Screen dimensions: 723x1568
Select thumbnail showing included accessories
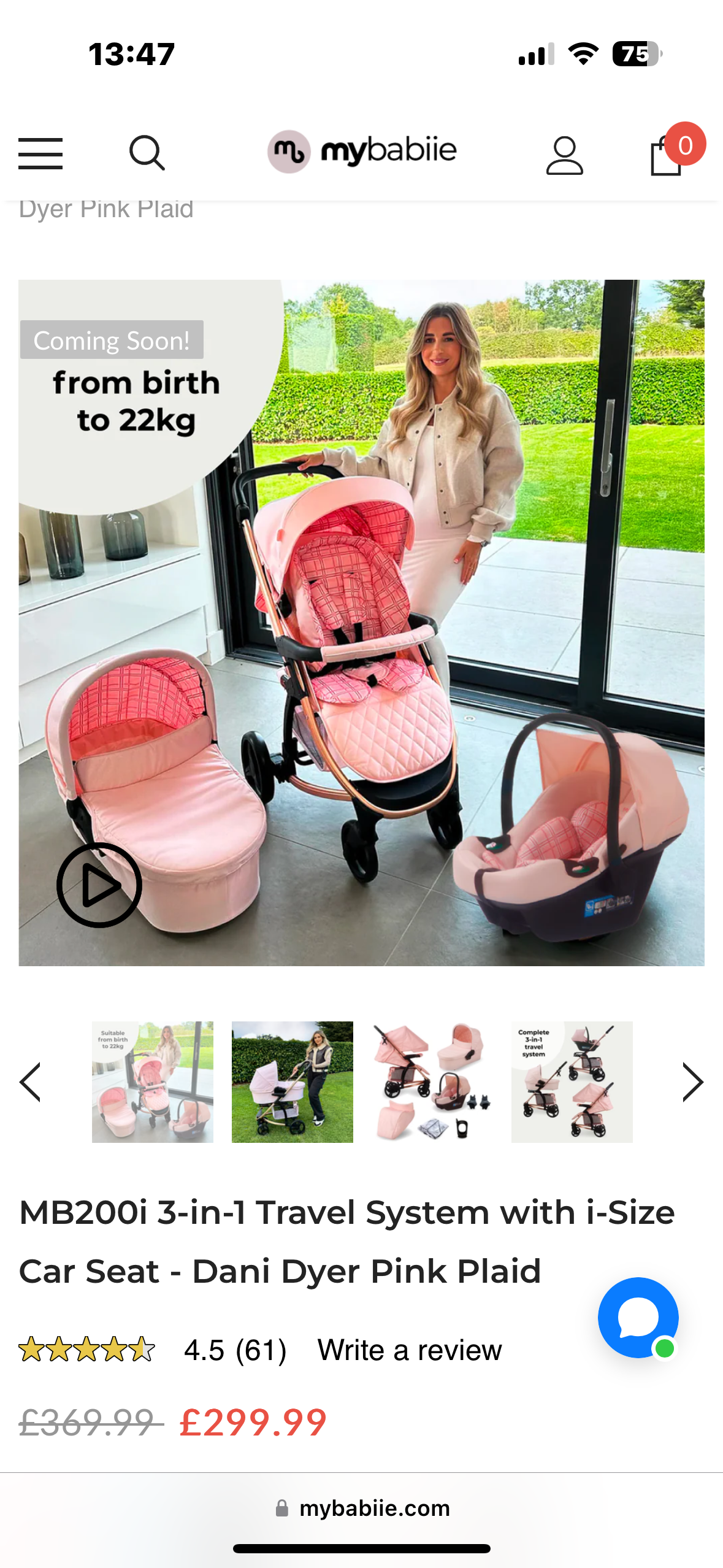[432, 1082]
